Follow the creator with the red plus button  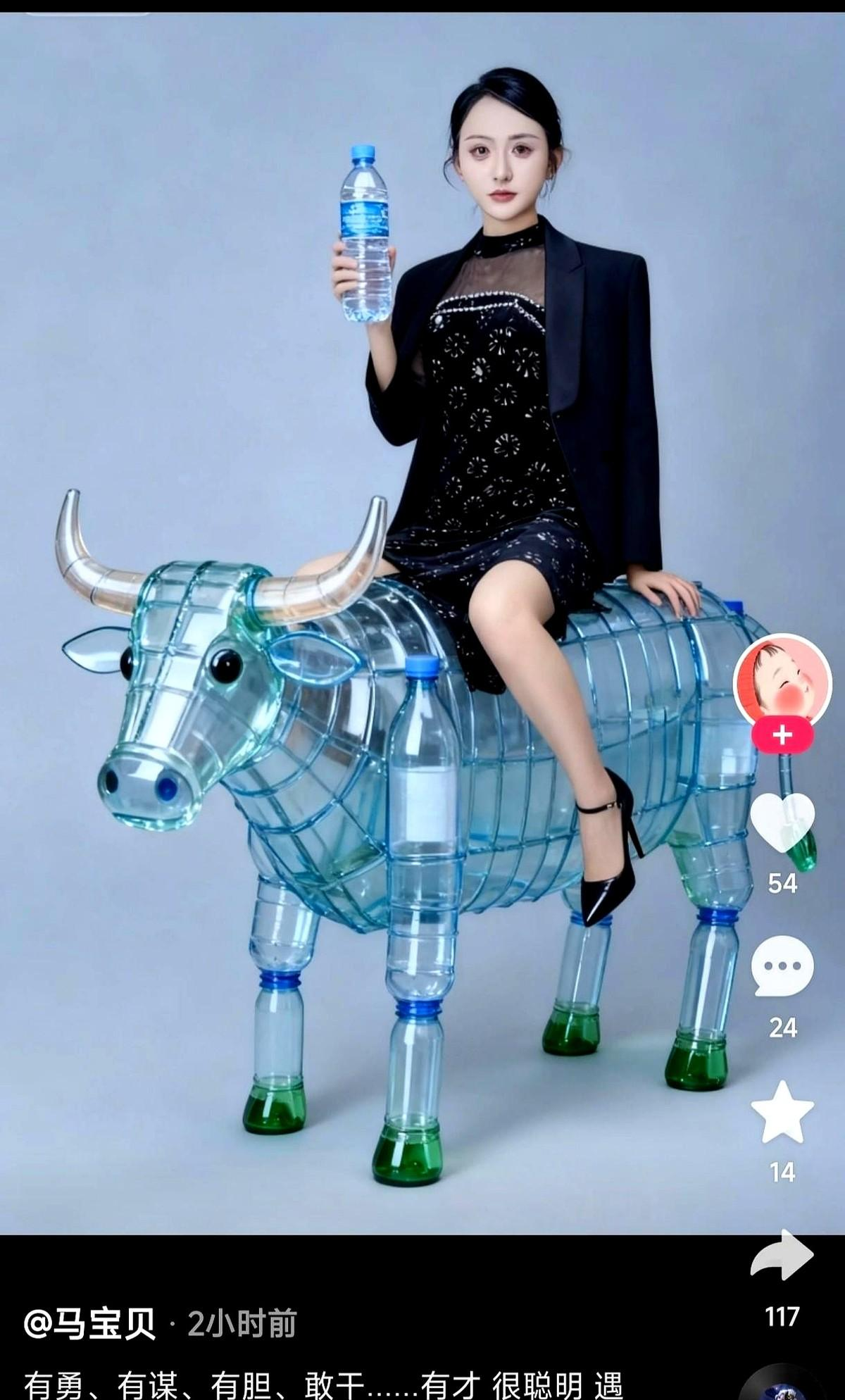point(782,735)
